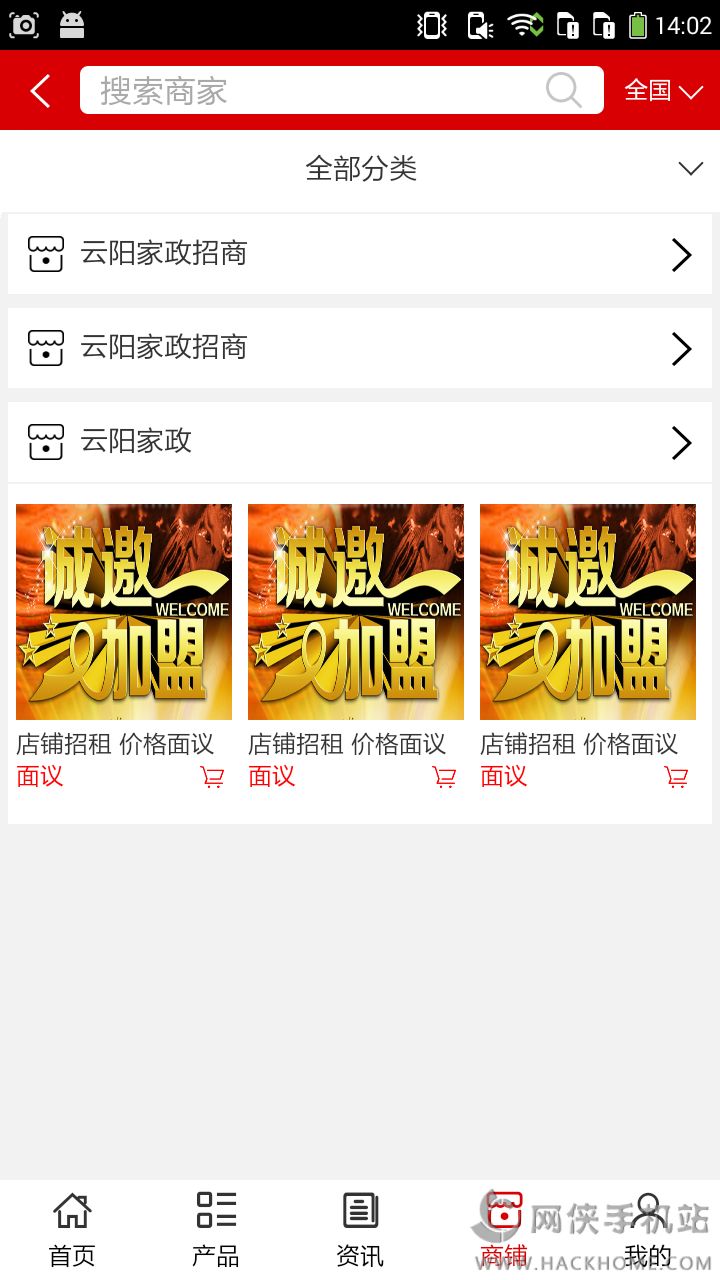
Task: Switch to the 我的 tab
Action: point(648,1229)
